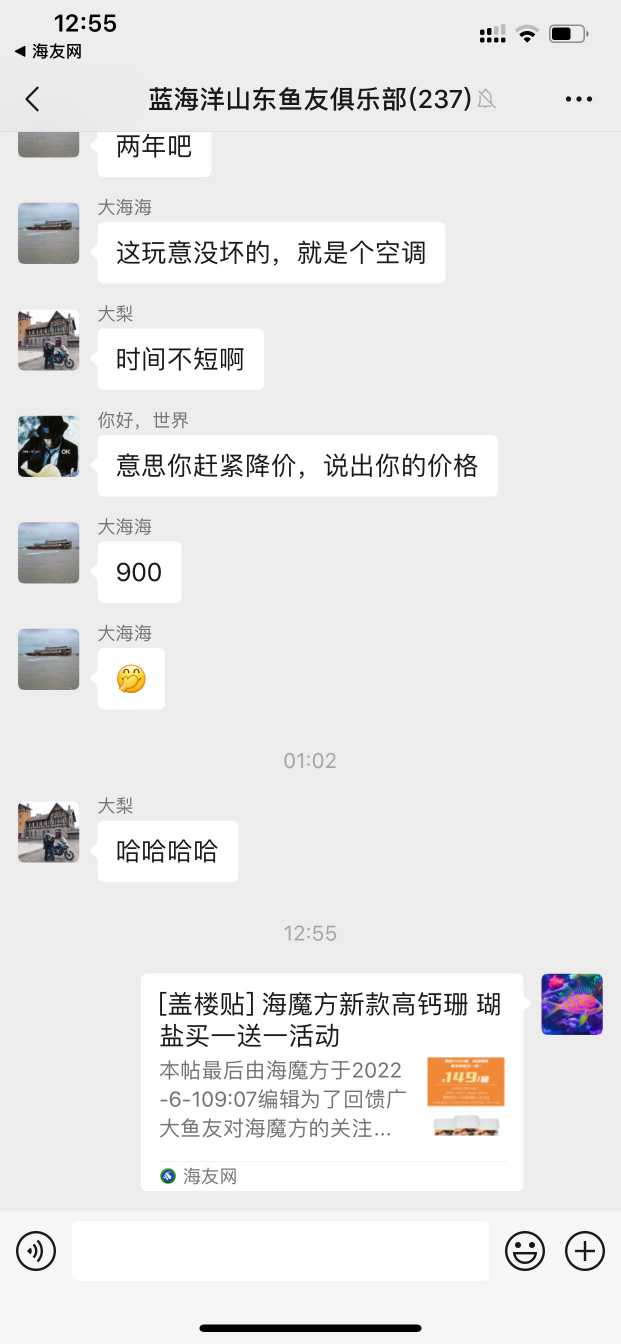View 大梨's avatar beside 时间不短啊

click(48, 340)
